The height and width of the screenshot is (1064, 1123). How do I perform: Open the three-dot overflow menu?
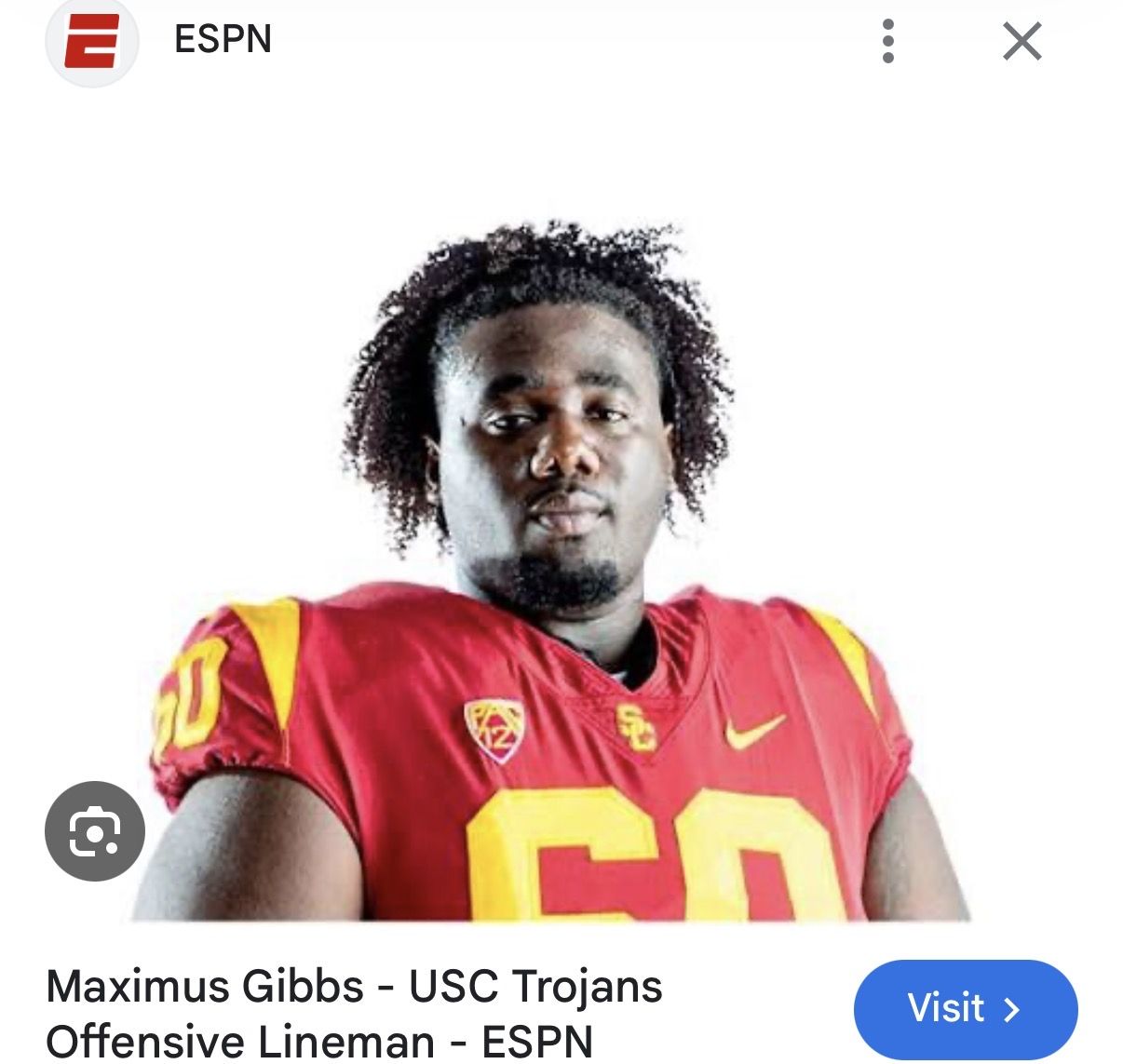(887, 42)
